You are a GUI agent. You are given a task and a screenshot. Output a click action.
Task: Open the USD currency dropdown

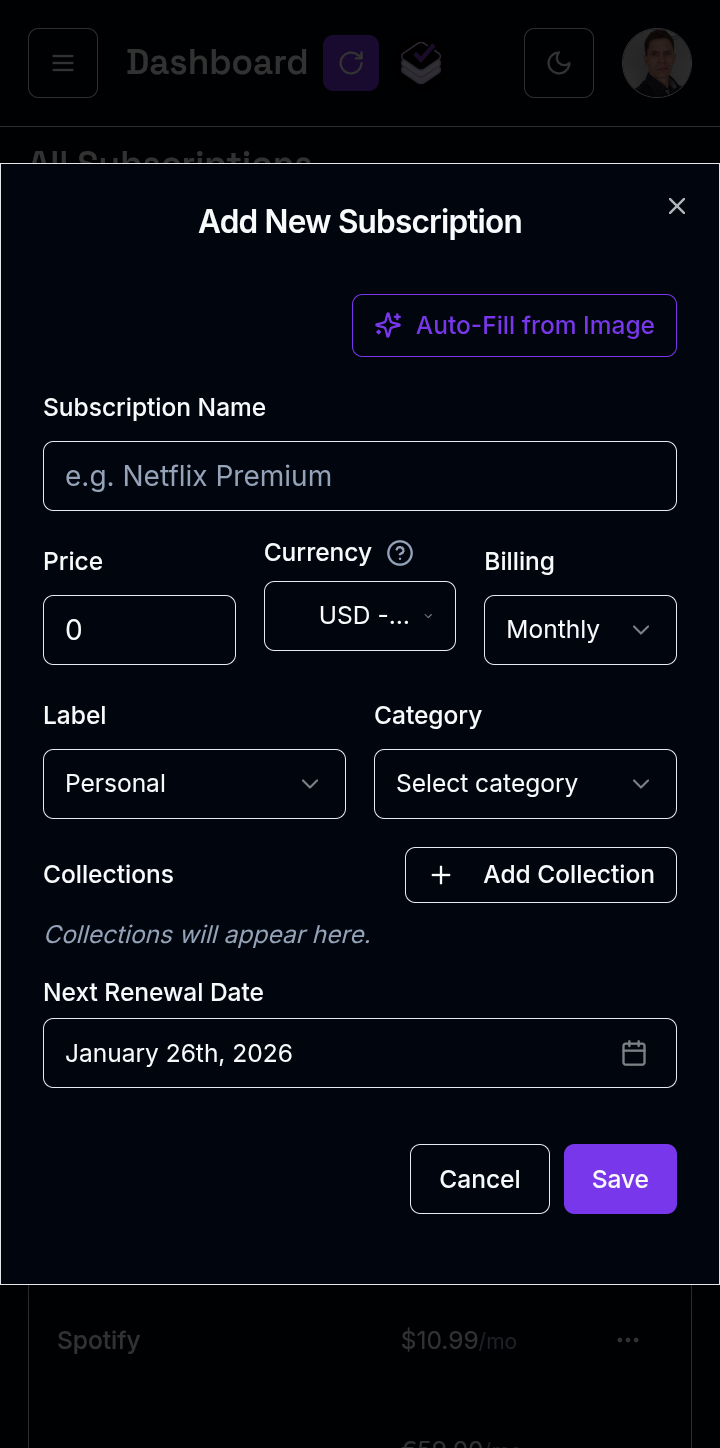(360, 615)
